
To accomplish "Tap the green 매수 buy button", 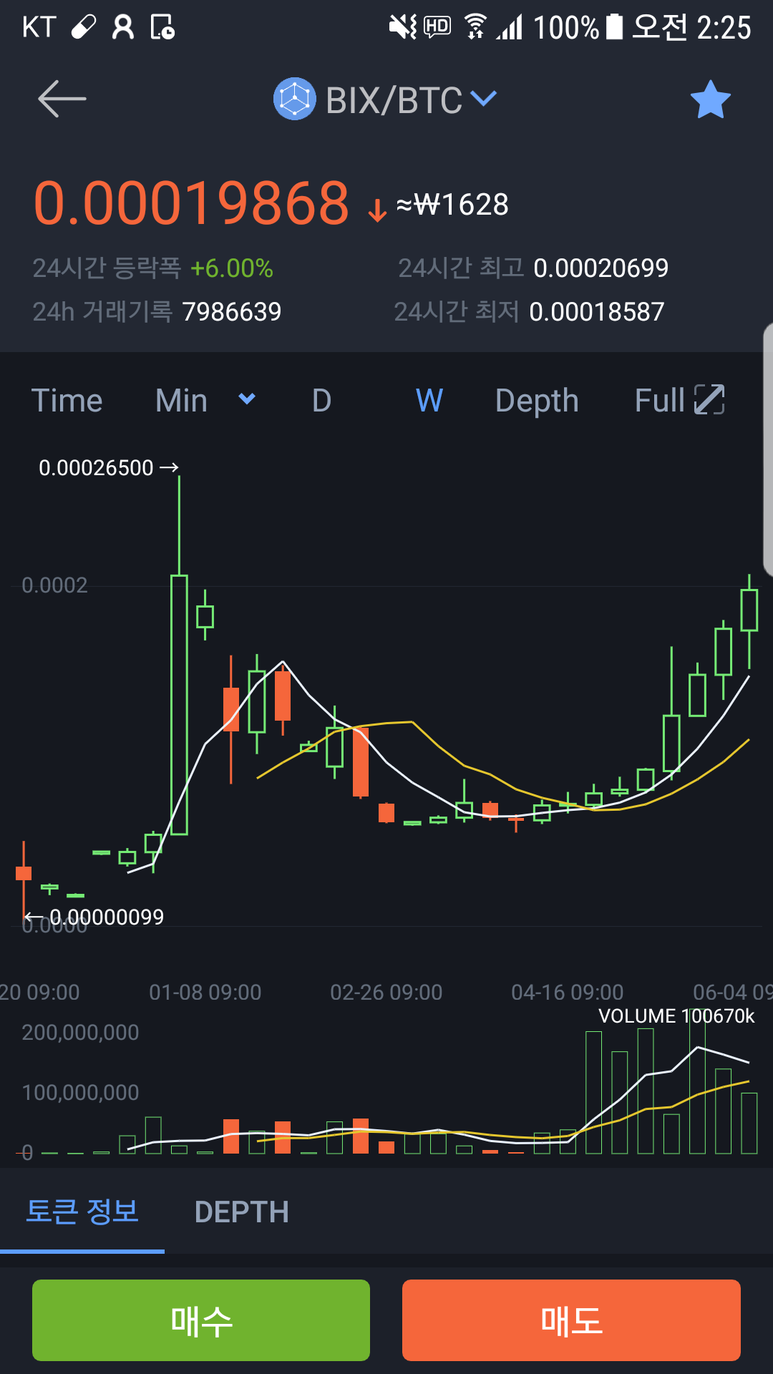I will [201, 1320].
